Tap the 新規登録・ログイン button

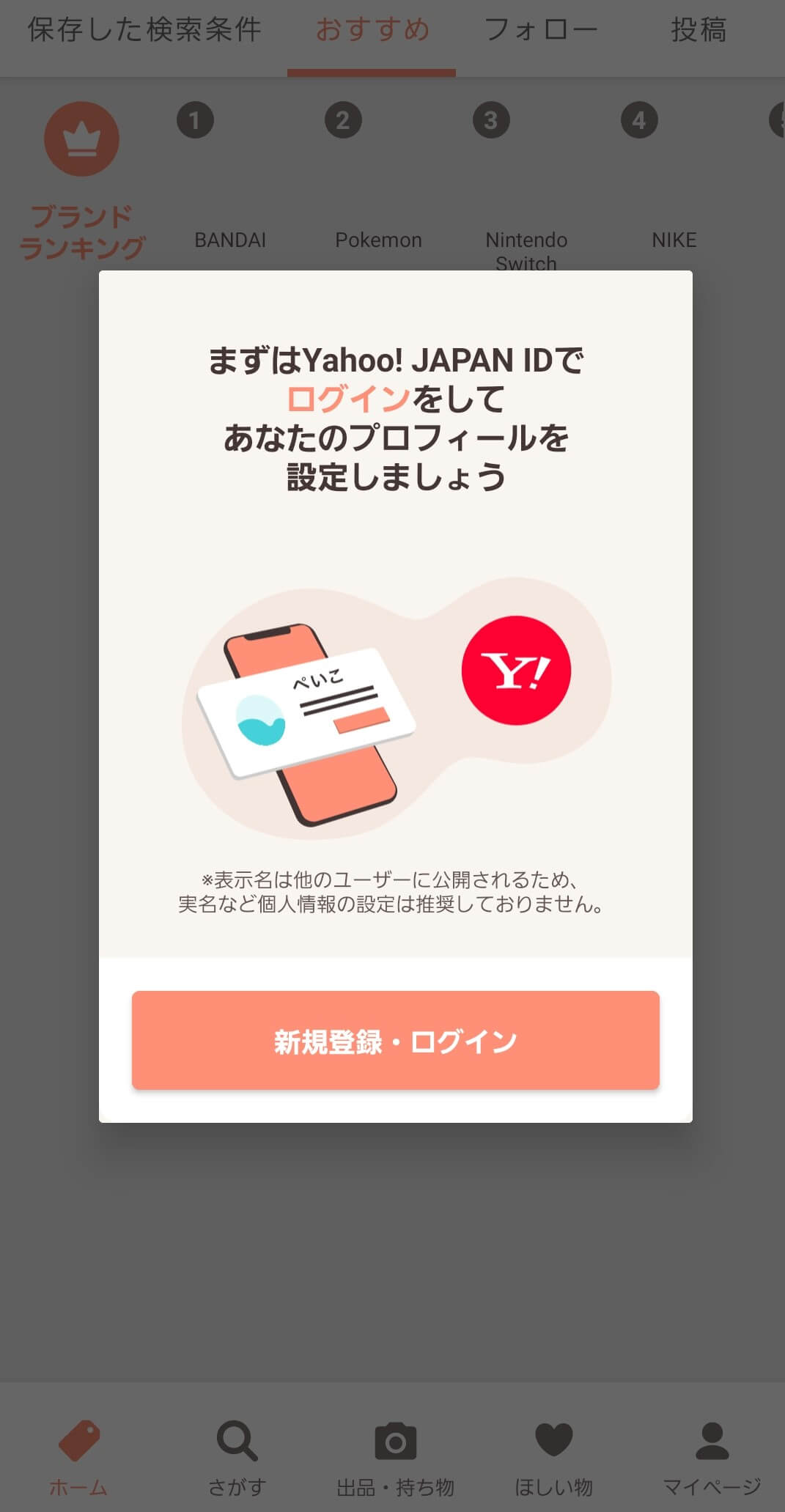pos(395,1039)
